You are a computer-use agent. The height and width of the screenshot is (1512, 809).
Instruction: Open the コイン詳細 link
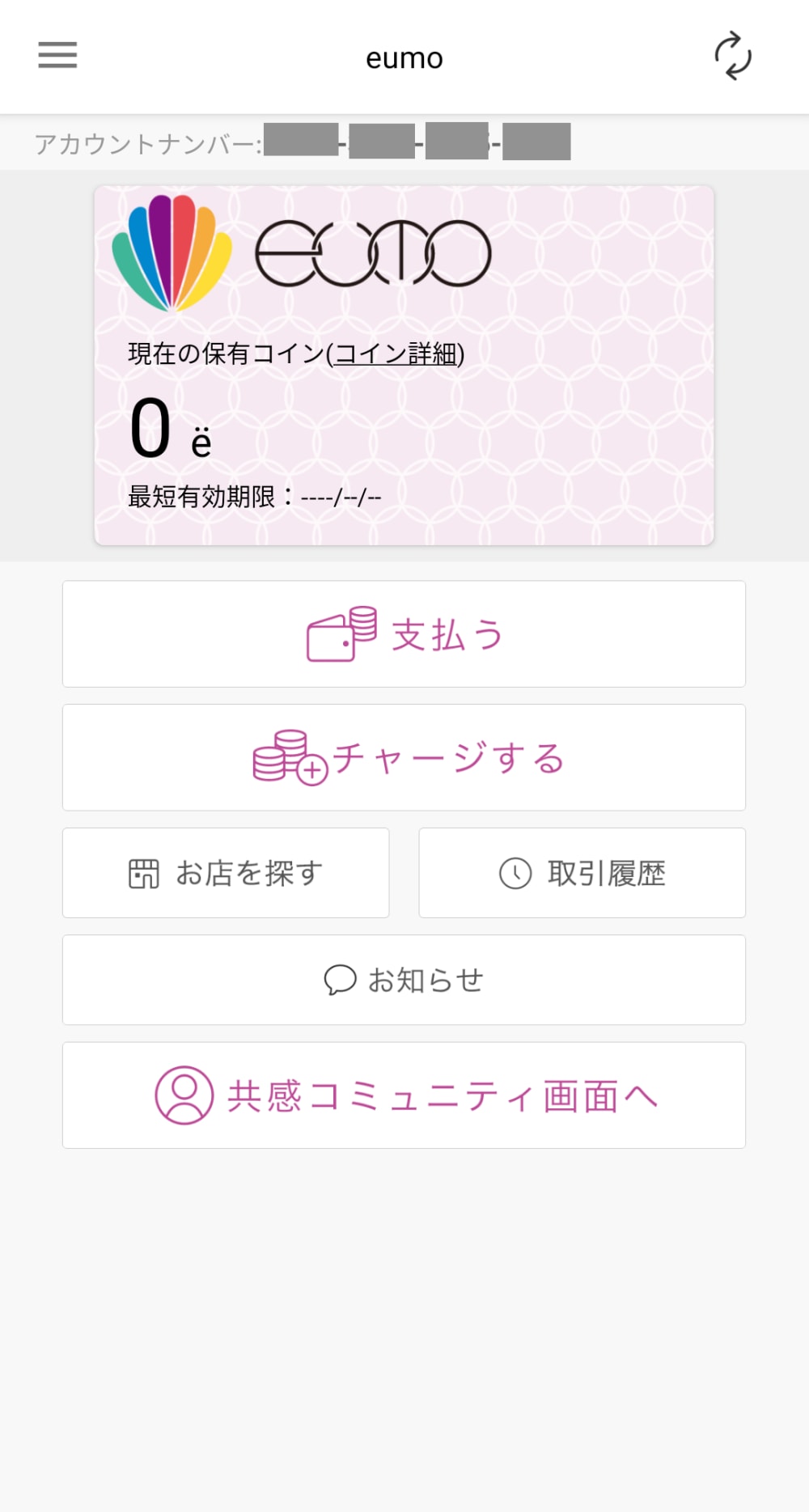tap(396, 354)
